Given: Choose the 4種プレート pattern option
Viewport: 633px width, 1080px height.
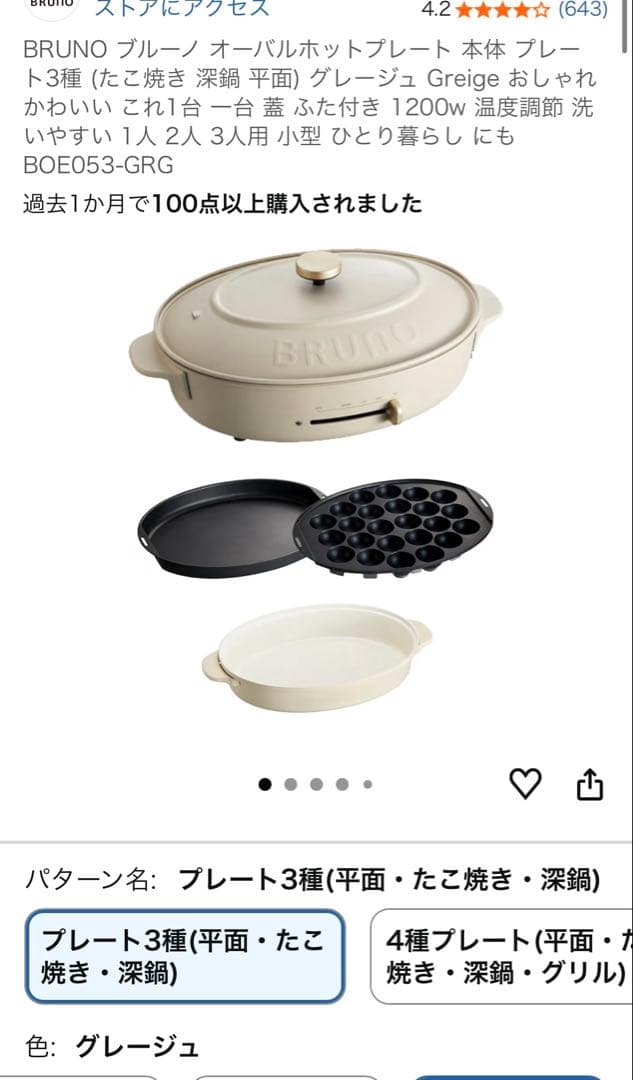Looking at the screenshot, I should pyautogui.click(x=505, y=955).
